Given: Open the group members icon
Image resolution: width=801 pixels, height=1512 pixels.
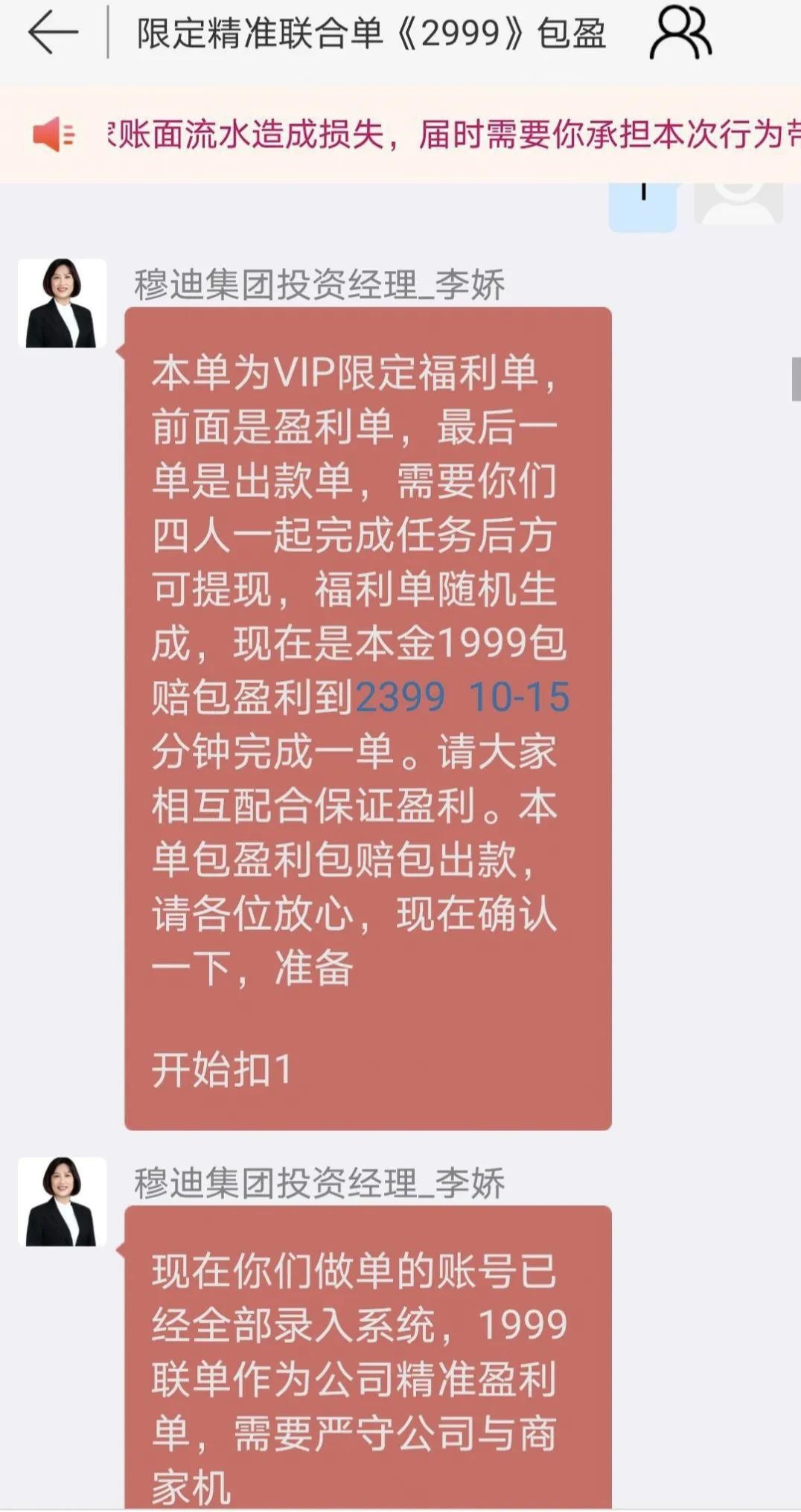Looking at the screenshot, I should [x=680, y=33].
